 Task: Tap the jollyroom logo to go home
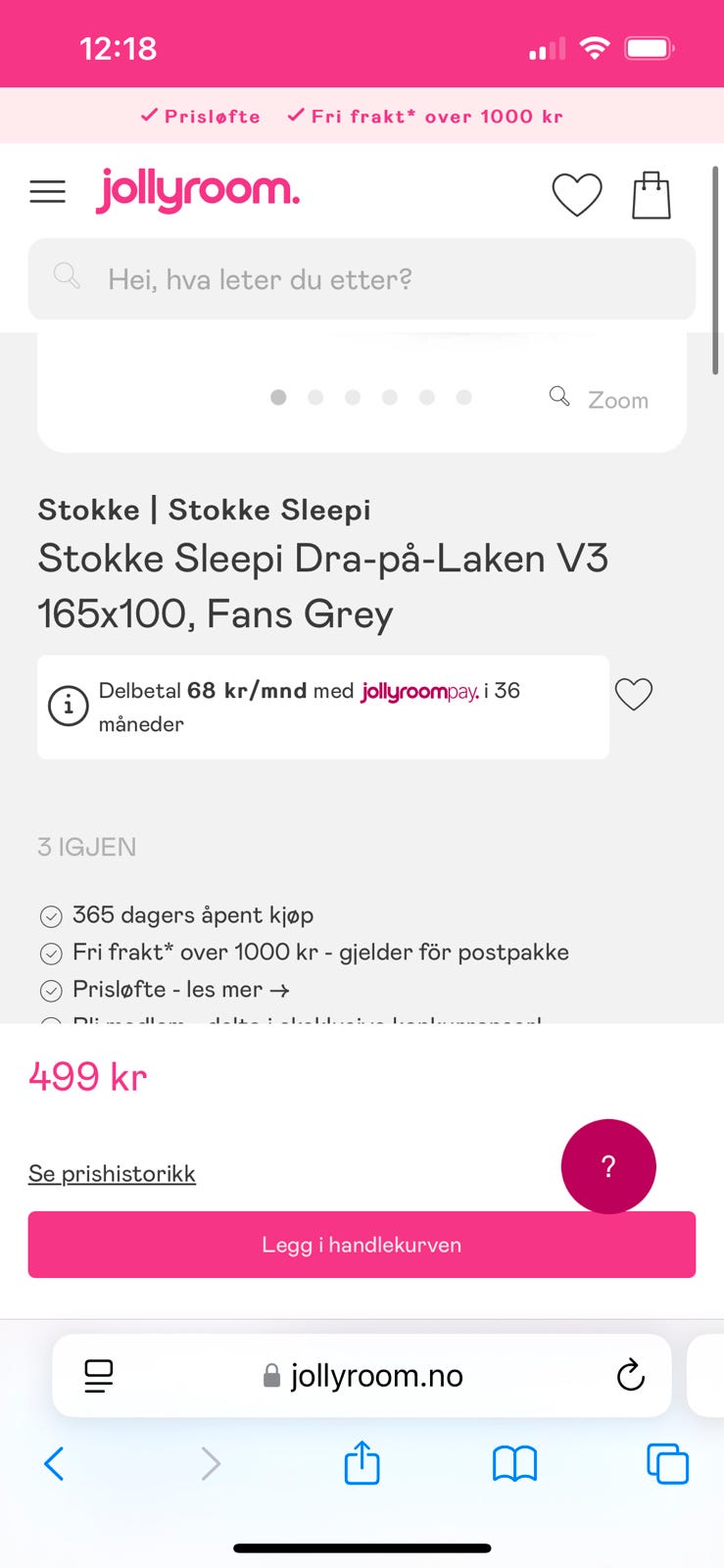pyautogui.click(x=198, y=190)
